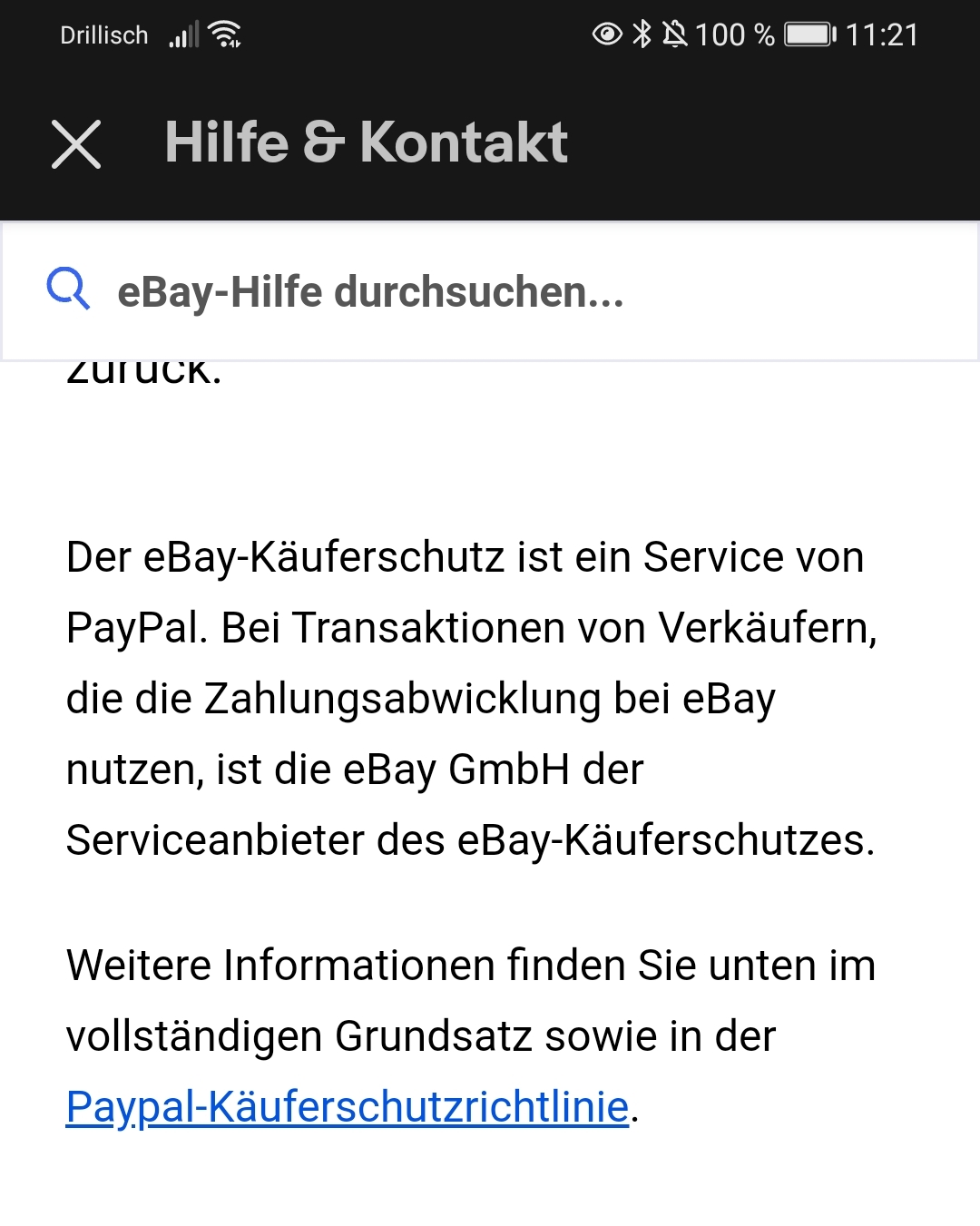Close the Hilfe & Kontakt screen

pyautogui.click(x=76, y=144)
